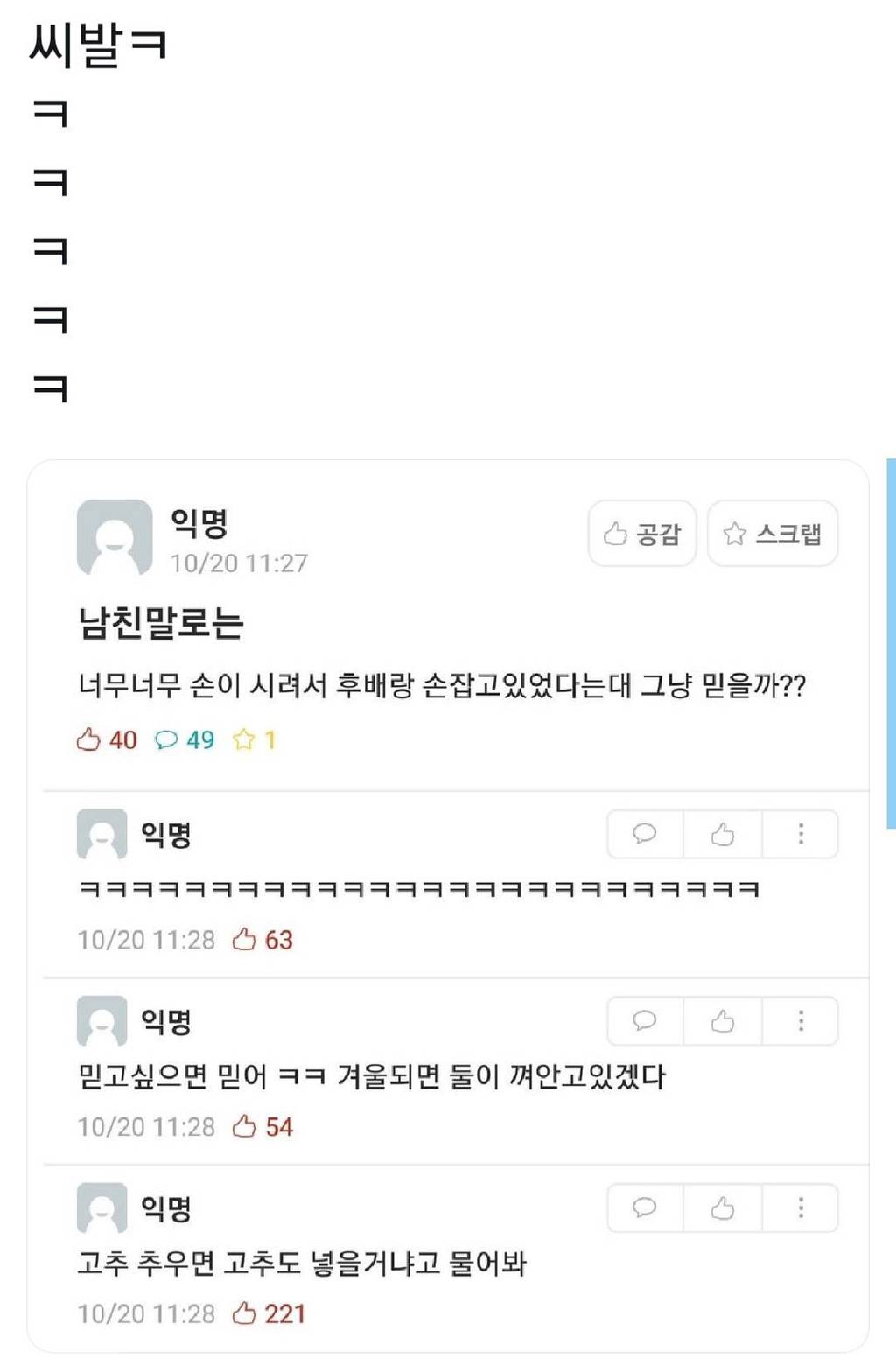Open overflow menu on the 믿고싶으면 믿어 comment
The width and height of the screenshot is (896, 1372).
[800, 1020]
